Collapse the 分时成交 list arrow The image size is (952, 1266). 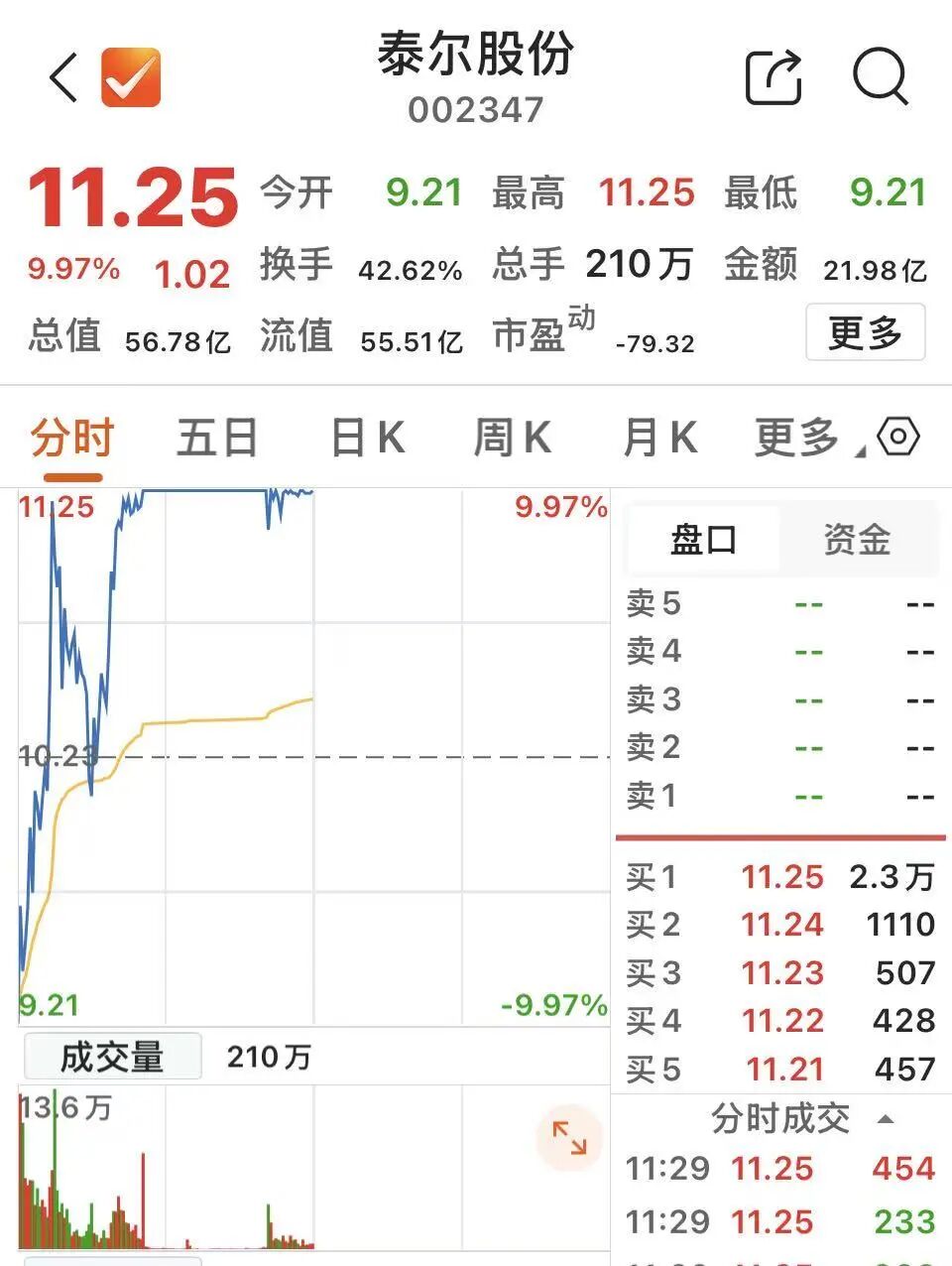click(885, 1119)
